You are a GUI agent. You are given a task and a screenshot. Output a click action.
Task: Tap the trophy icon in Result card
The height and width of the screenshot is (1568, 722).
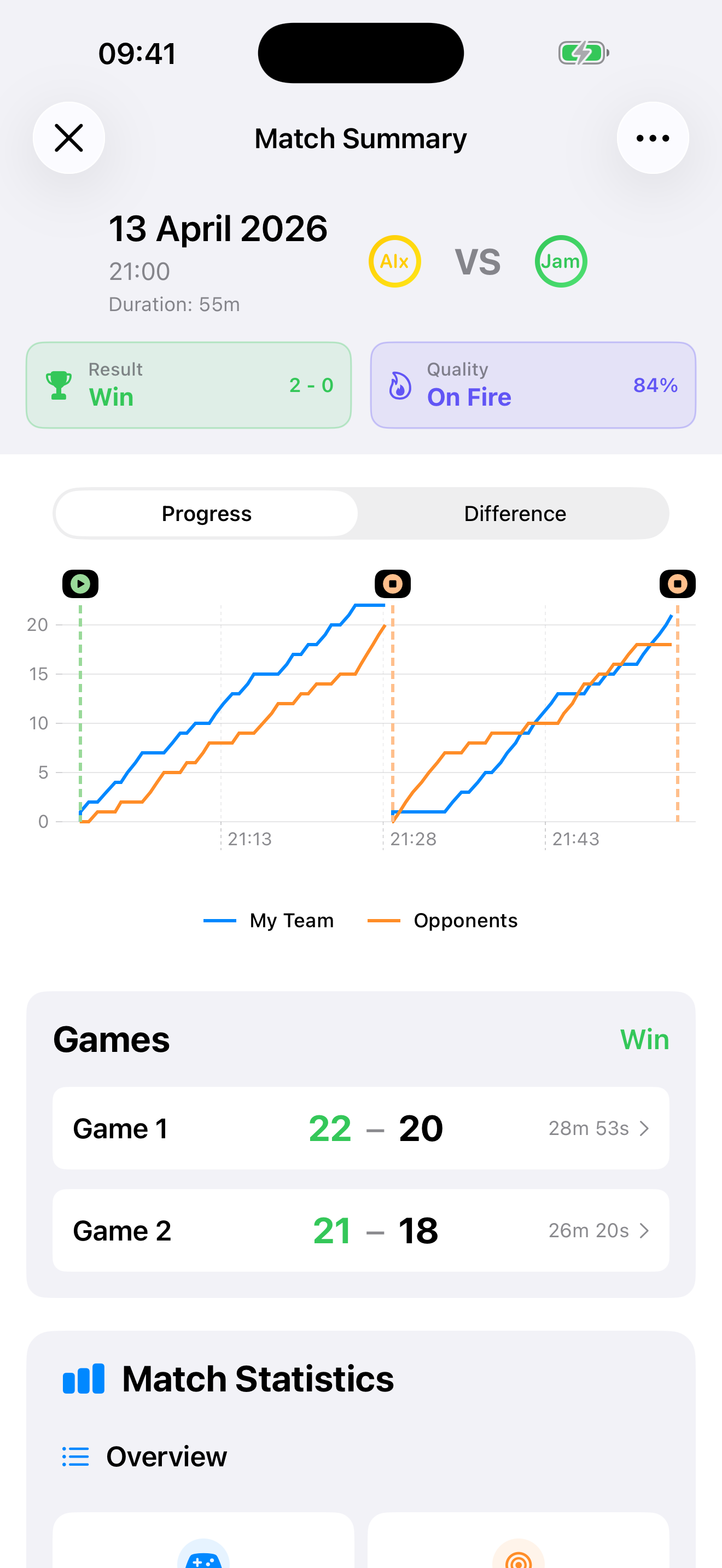(59, 384)
